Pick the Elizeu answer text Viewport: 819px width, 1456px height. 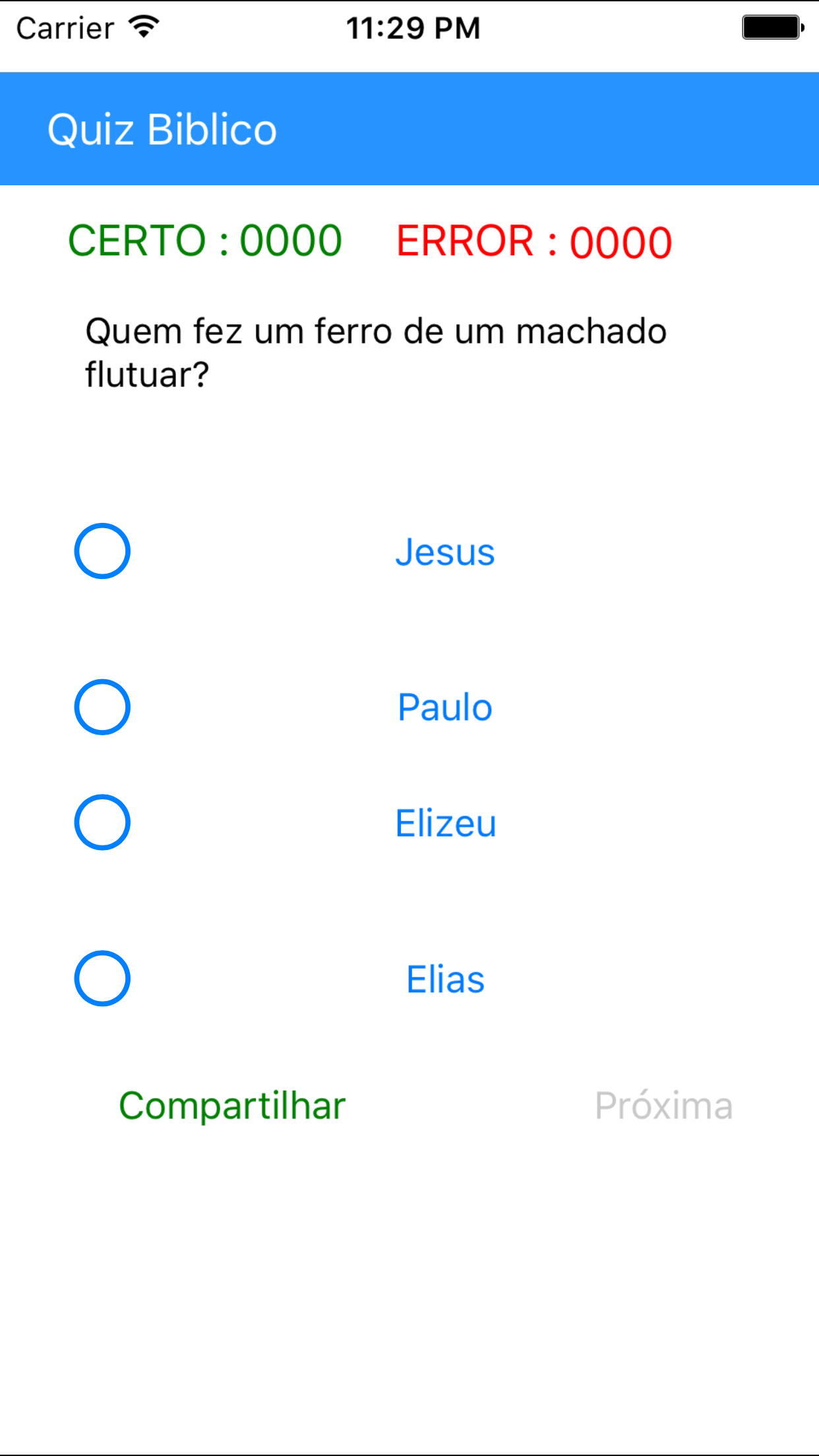[446, 823]
